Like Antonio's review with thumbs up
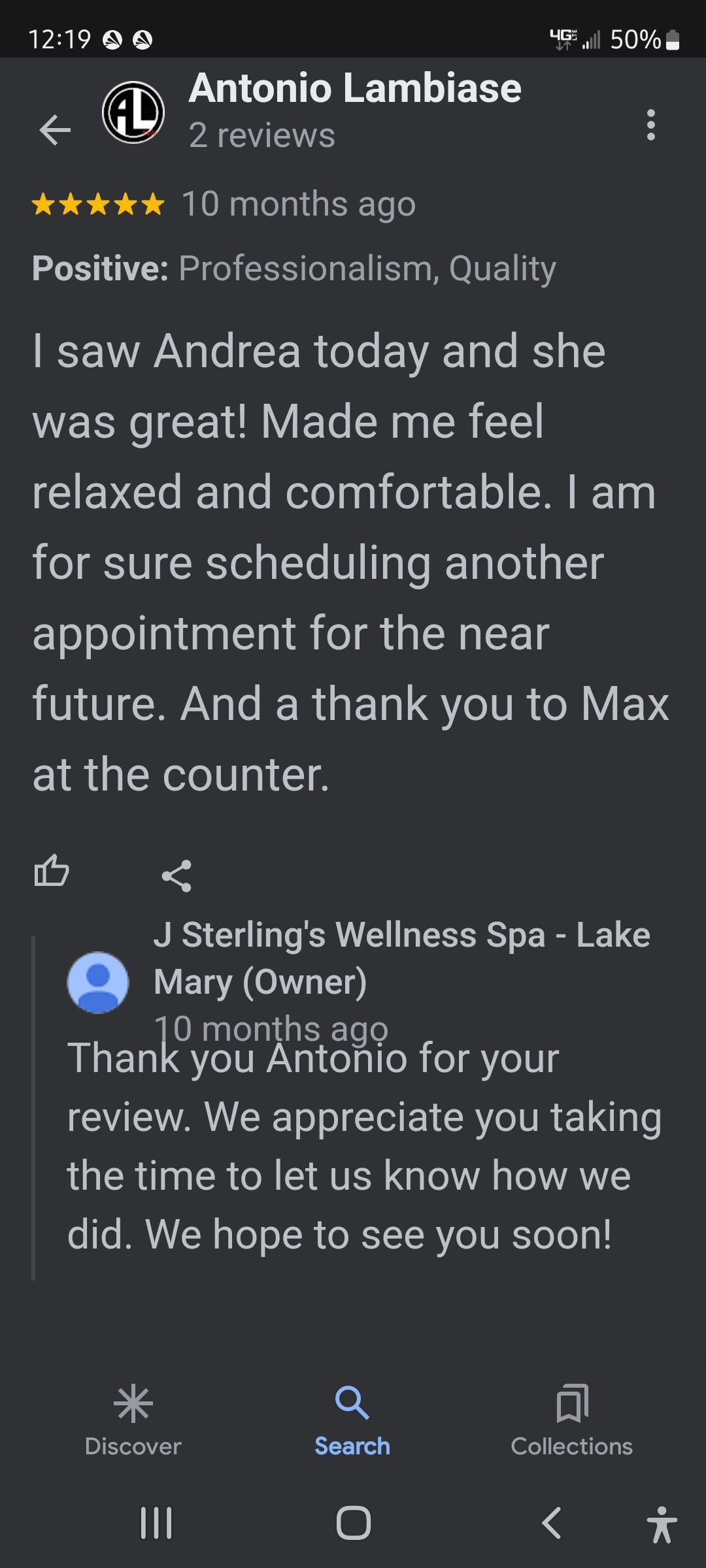Image resolution: width=706 pixels, height=1568 pixels. (x=52, y=871)
